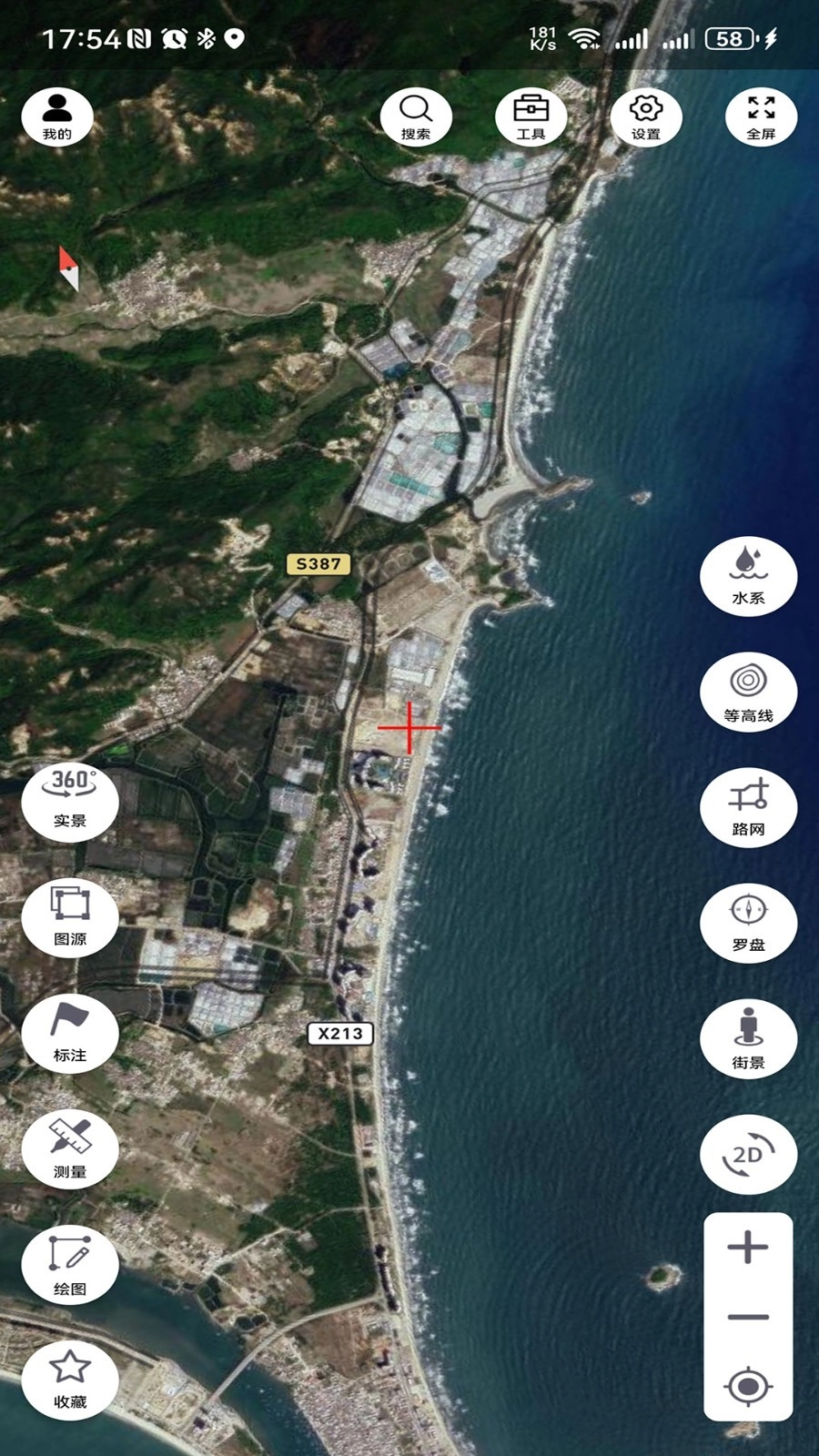819x1456 pixels.
Task: Toggle the 路网 road network overlay
Action: 748,807
